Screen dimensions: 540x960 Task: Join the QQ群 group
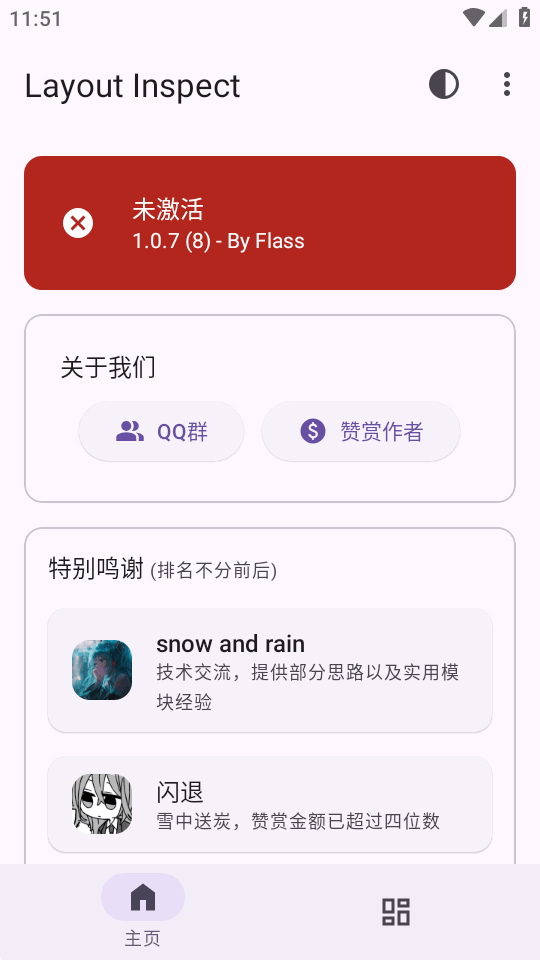162,432
